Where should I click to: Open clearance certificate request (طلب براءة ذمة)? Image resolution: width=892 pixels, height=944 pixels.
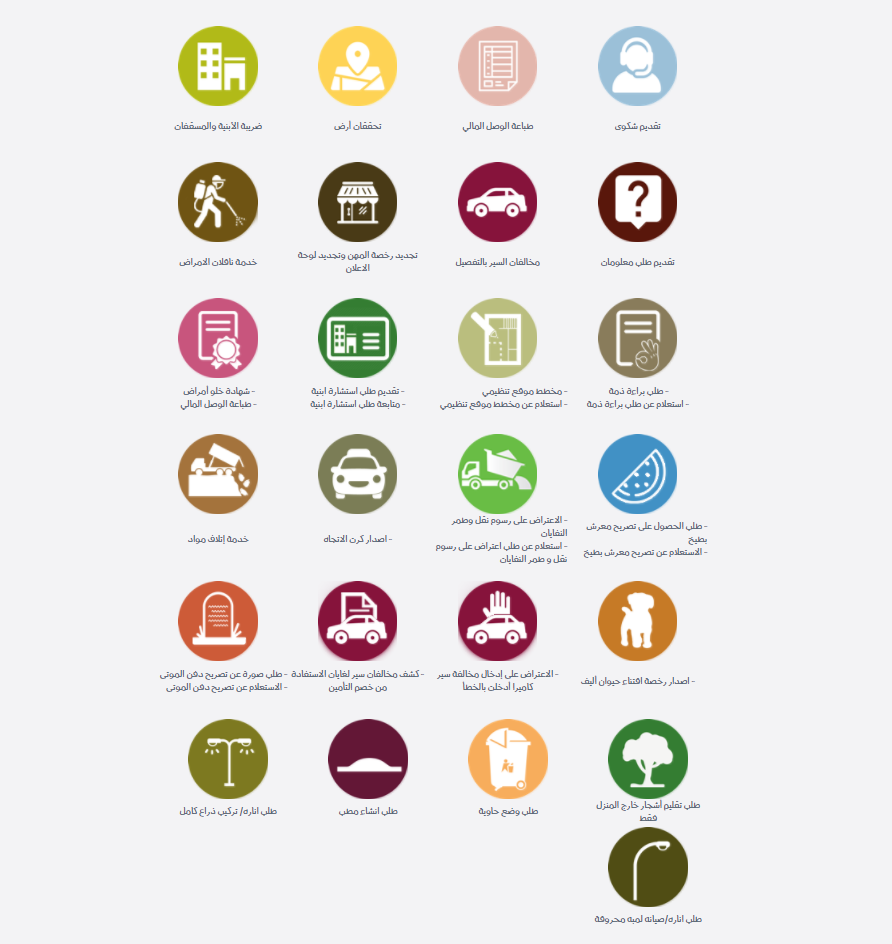(637, 338)
